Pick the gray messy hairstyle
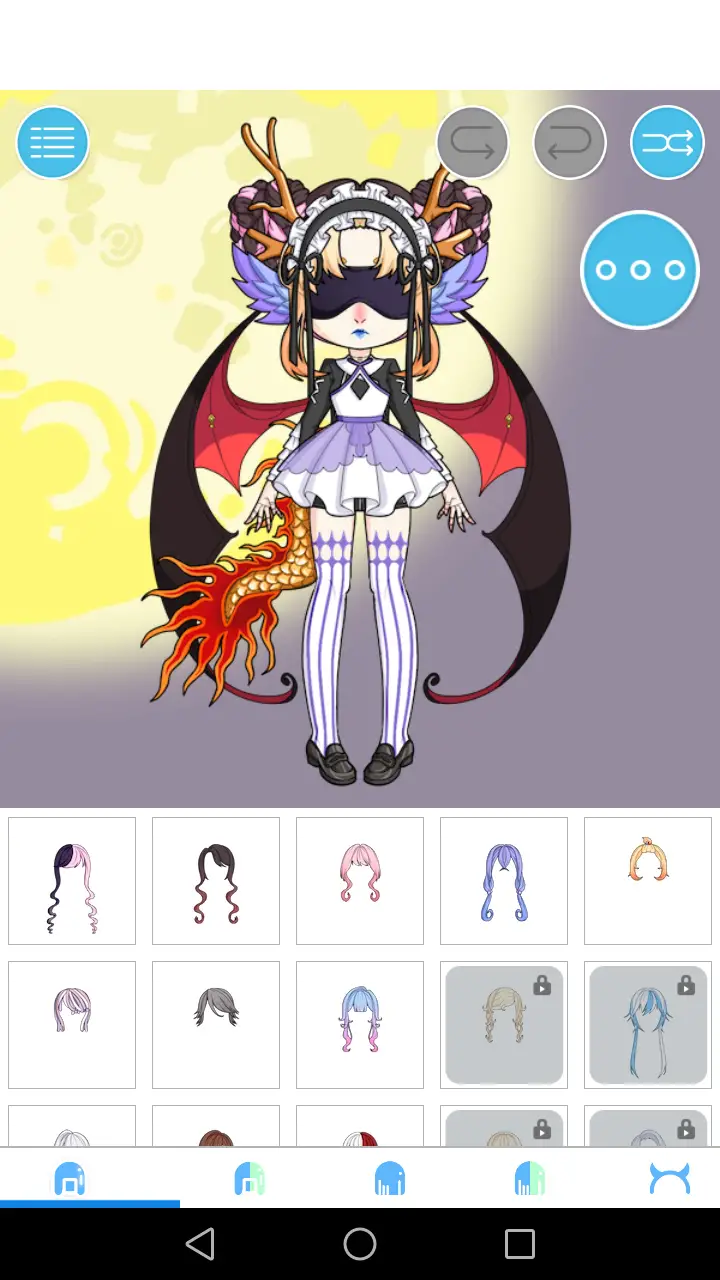720x1280 pixels. [x=215, y=1024]
